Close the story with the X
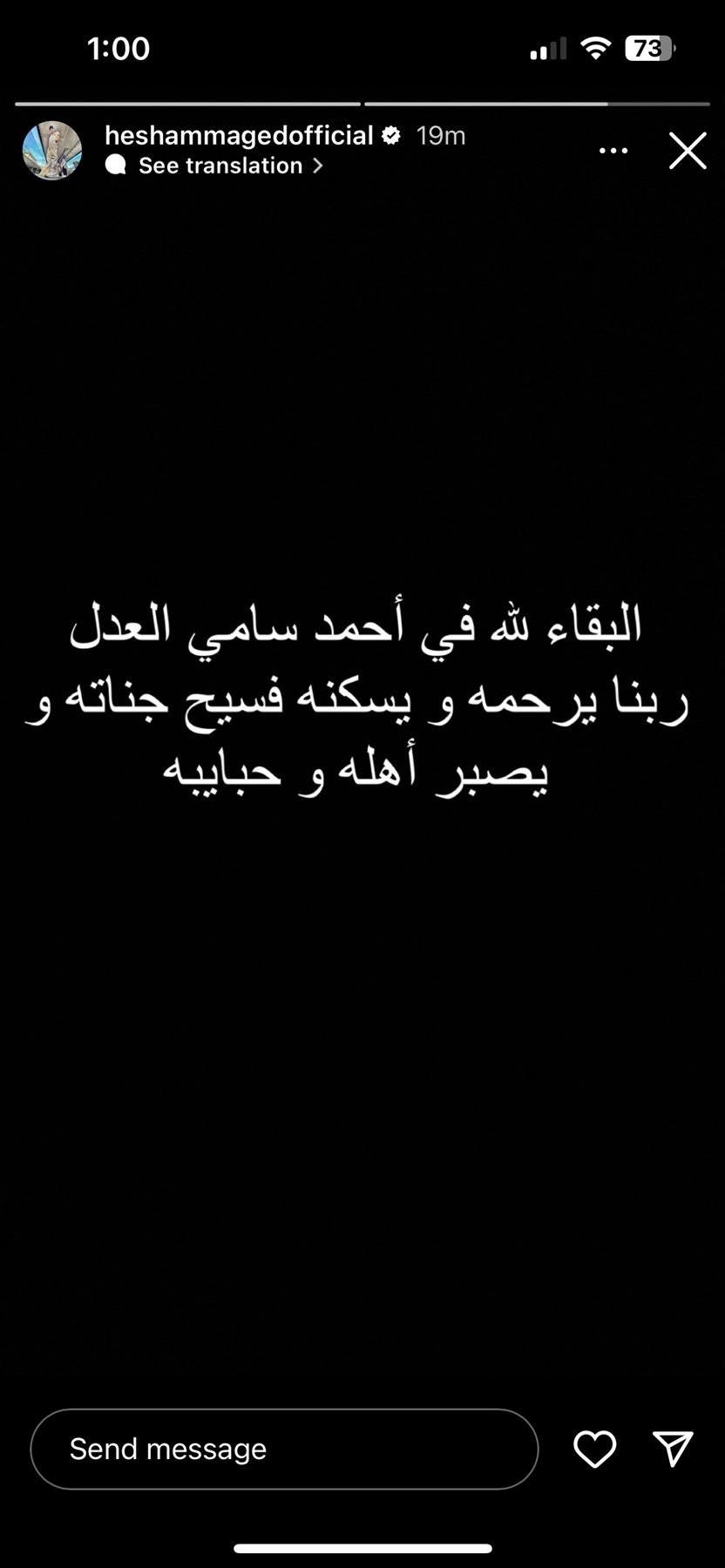The image size is (725, 1568). pos(687,151)
